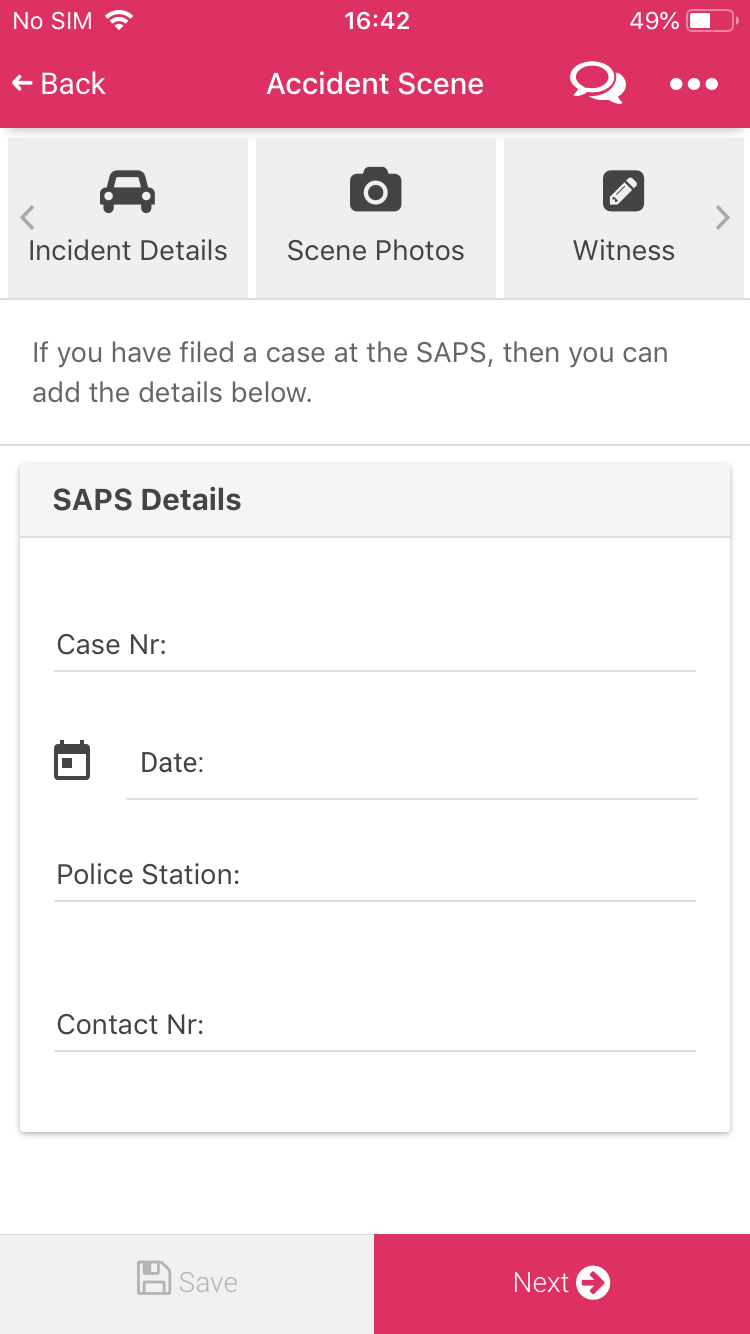This screenshot has width=750, height=1334.
Task: Open the three-dot overflow menu
Action: [694, 84]
